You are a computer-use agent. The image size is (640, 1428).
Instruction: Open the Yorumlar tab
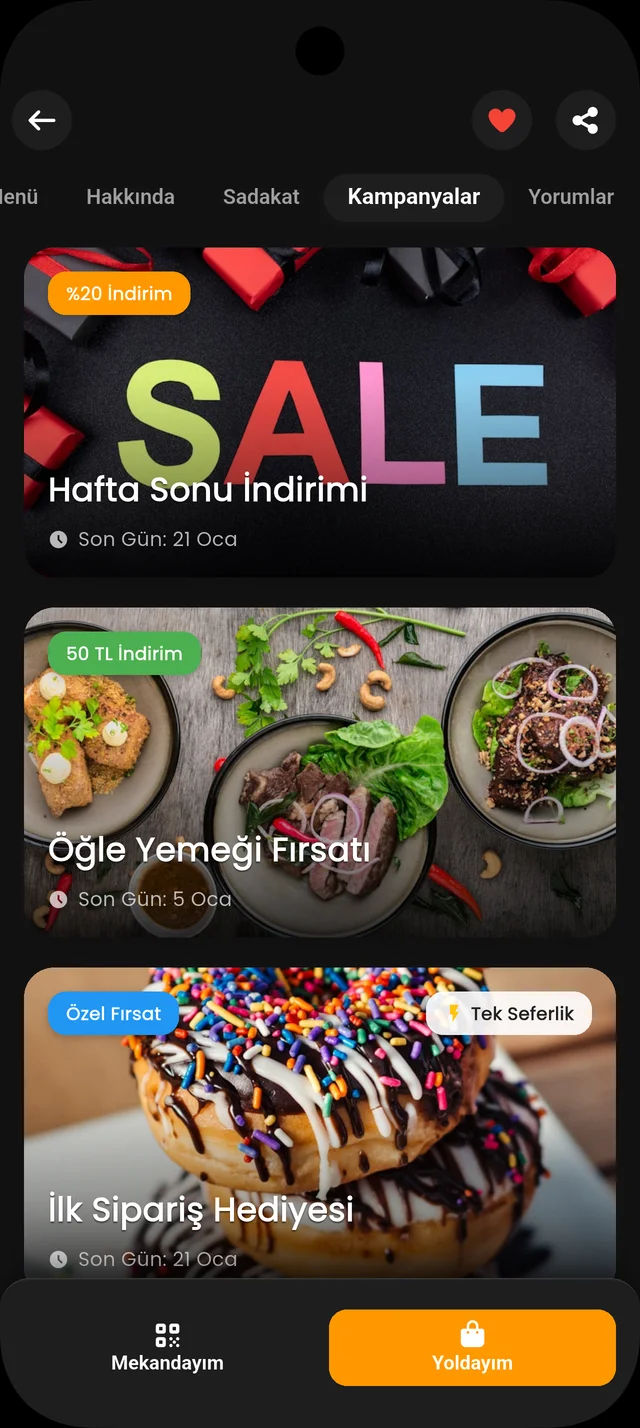coord(570,197)
